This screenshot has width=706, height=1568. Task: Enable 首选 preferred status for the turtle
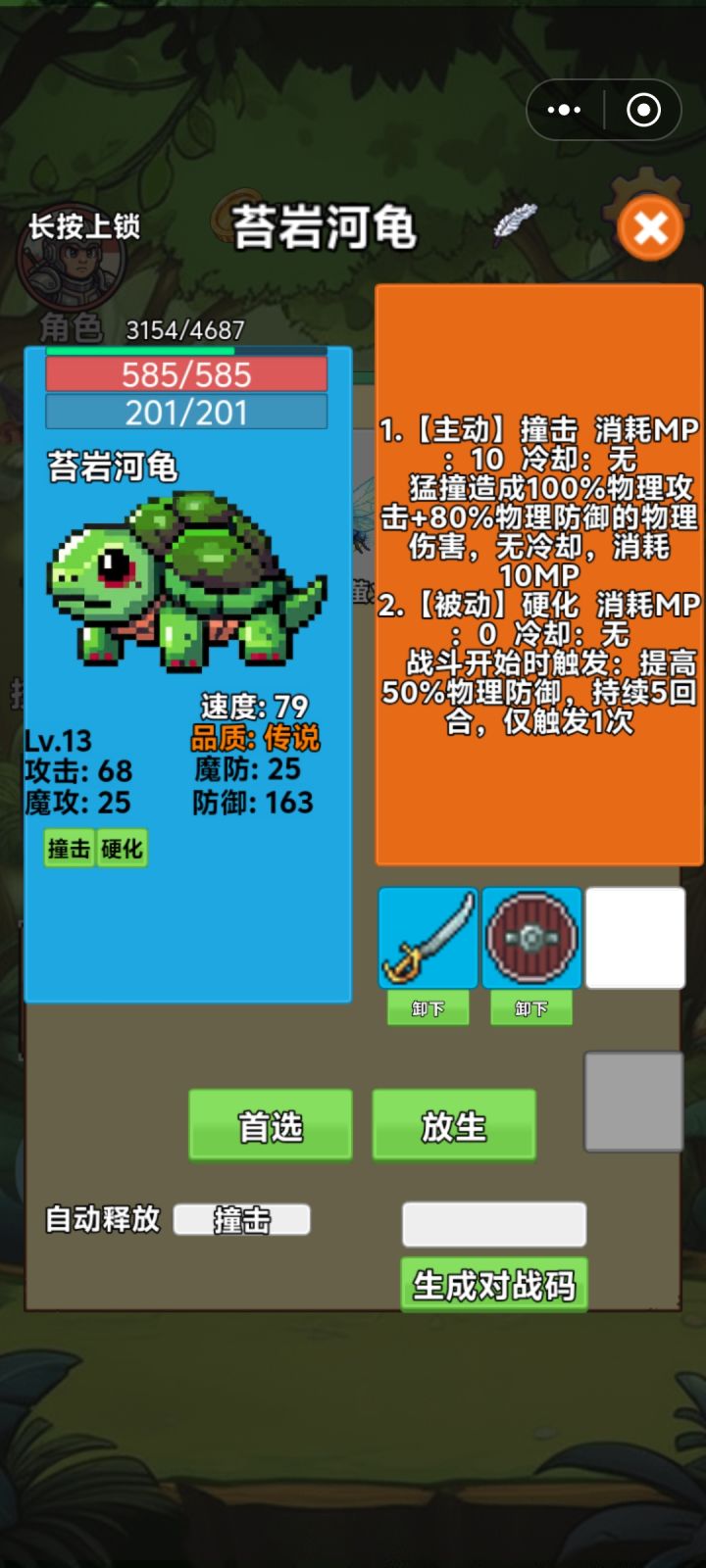point(270,1124)
